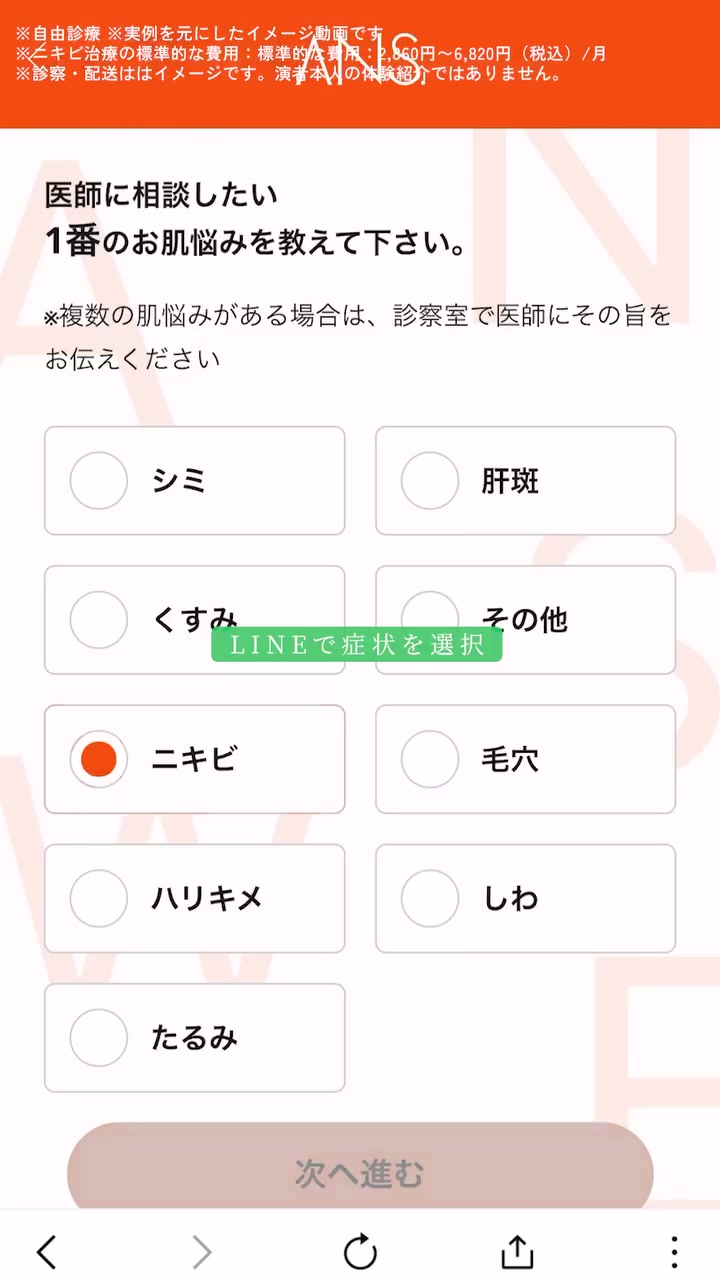Open the share sheet from the toolbar
This screenshot has width=720, height=1280.
click(x=517, y=1251)
